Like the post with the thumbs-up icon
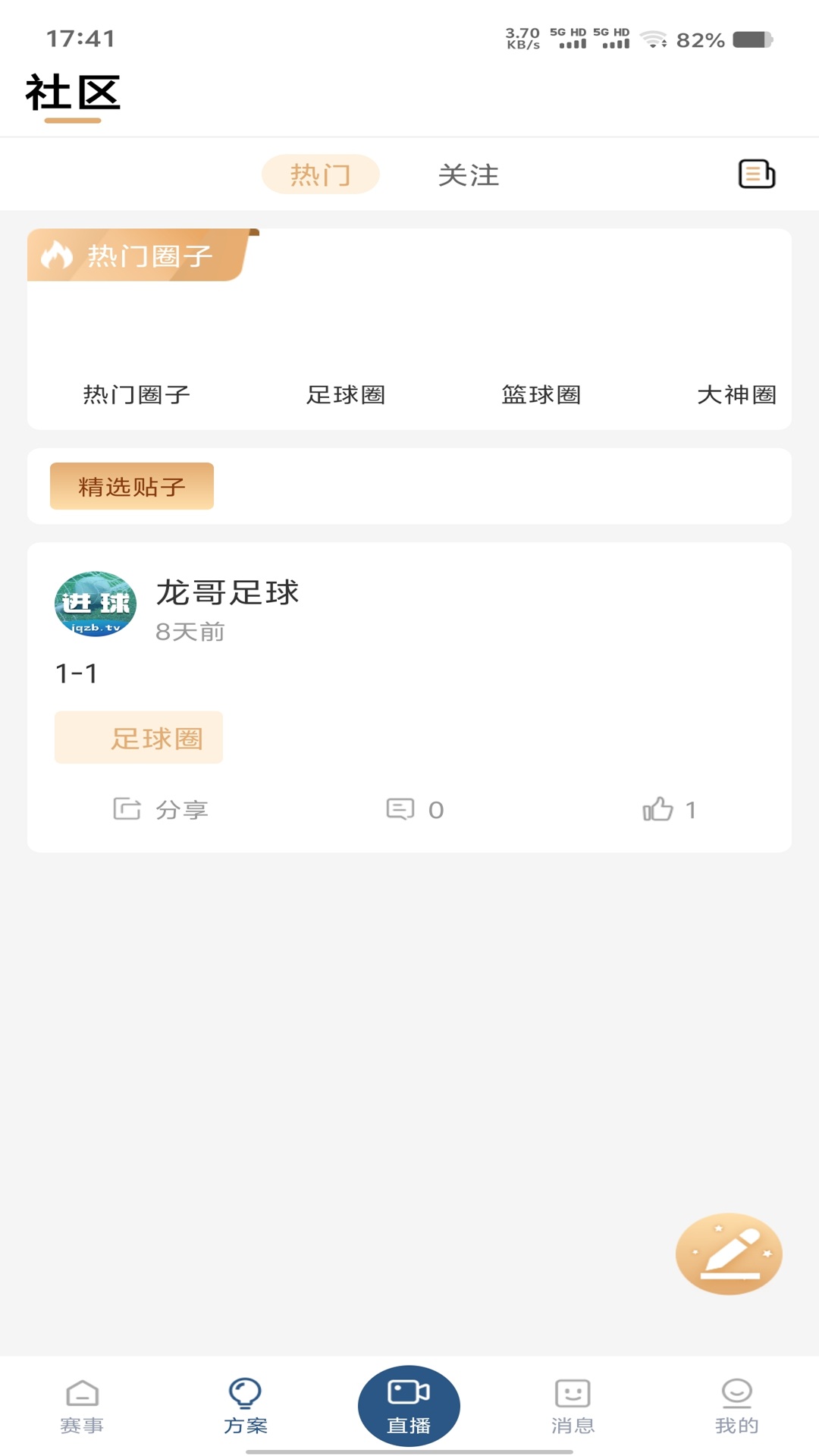Screen dimensions: 819x1456 click(659, 808)
